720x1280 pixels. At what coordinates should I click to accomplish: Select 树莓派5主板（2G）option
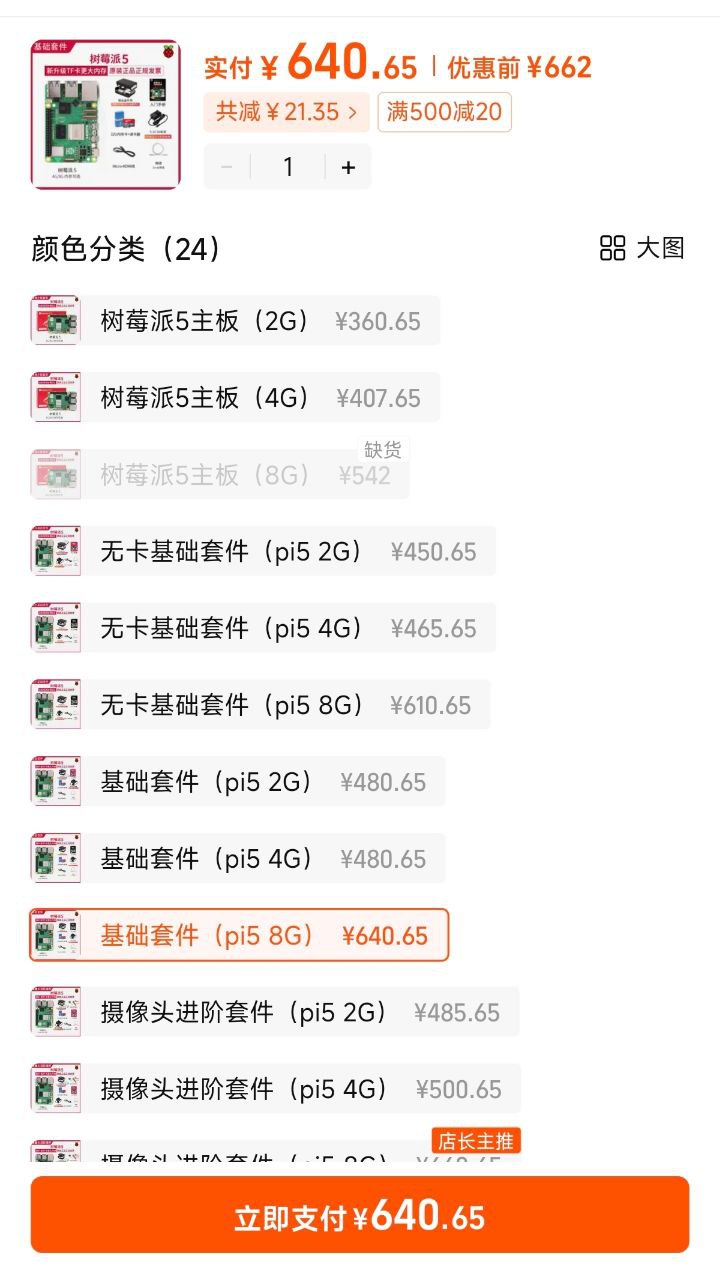[x=235, y=321]
